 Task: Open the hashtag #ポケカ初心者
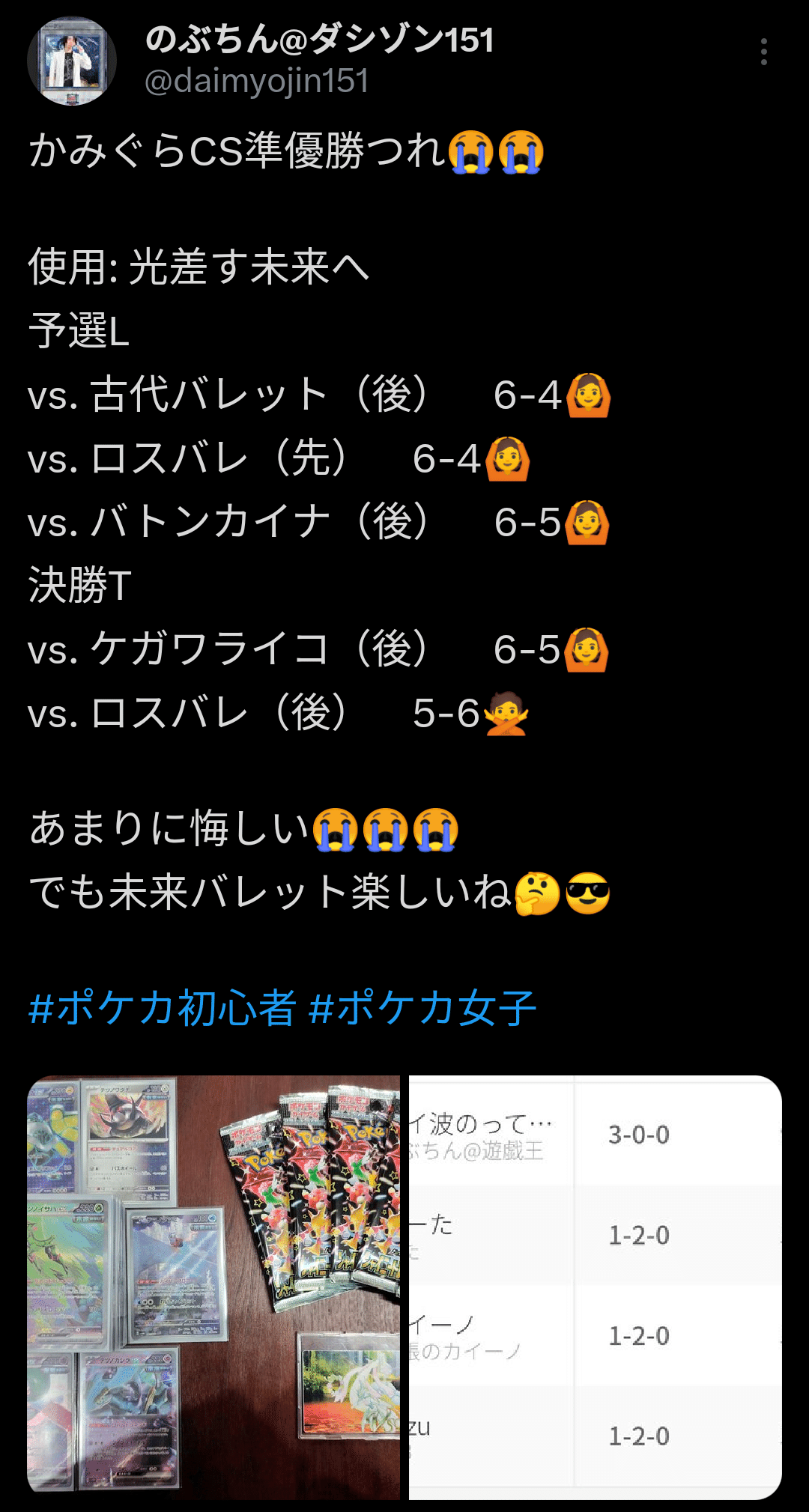tap(162, 1008)
